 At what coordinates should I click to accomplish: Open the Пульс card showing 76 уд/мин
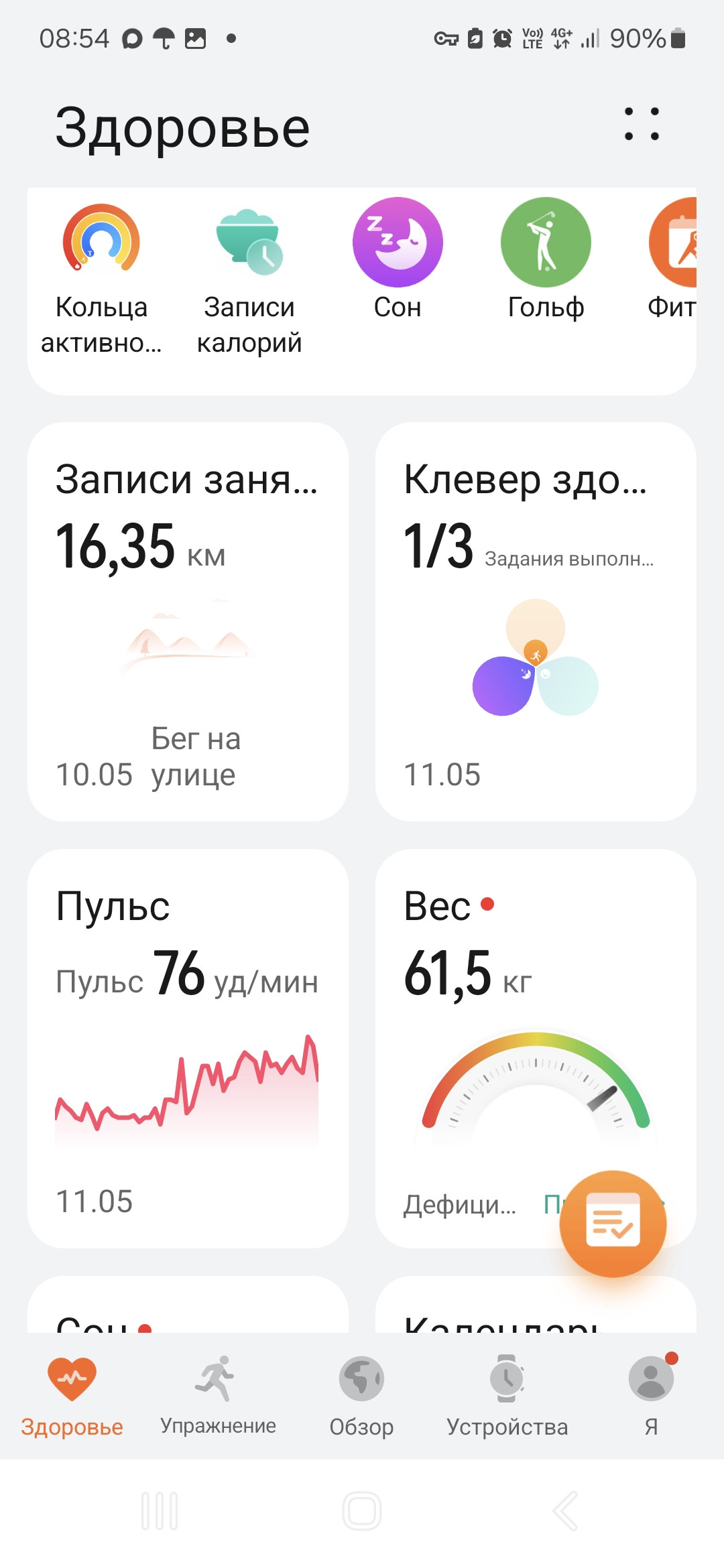188,1048
